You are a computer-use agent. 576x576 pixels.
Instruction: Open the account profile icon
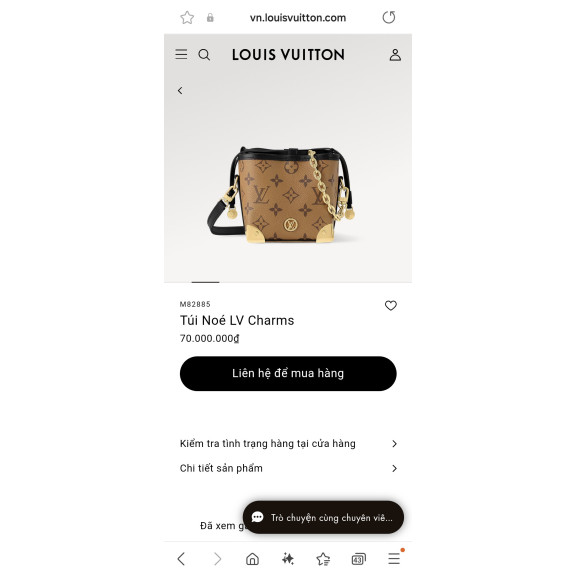pos(395,55)
